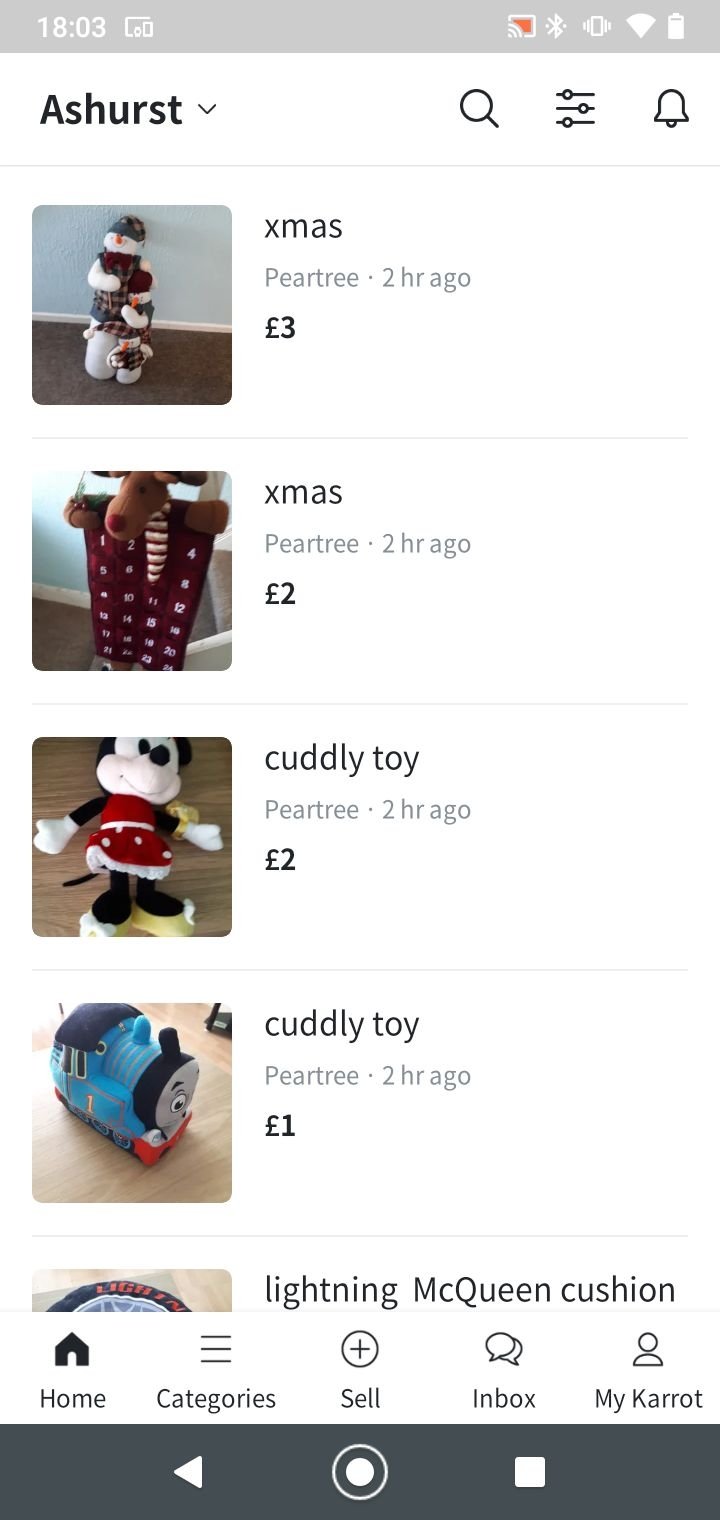Open the search icon

(x=479, y=109)
